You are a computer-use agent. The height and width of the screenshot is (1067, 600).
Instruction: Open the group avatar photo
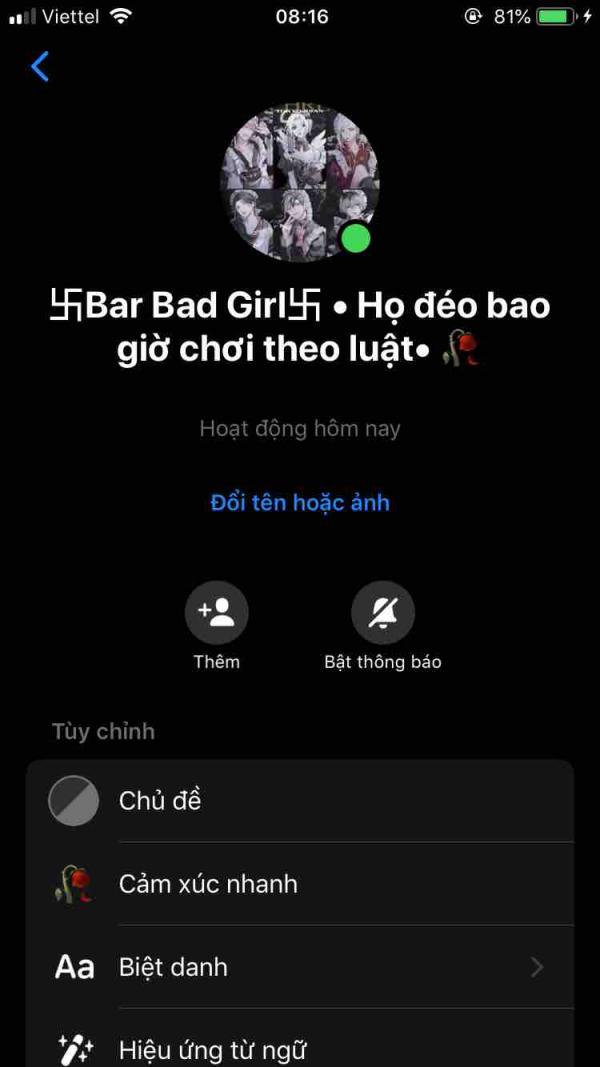tap(299, 182)
